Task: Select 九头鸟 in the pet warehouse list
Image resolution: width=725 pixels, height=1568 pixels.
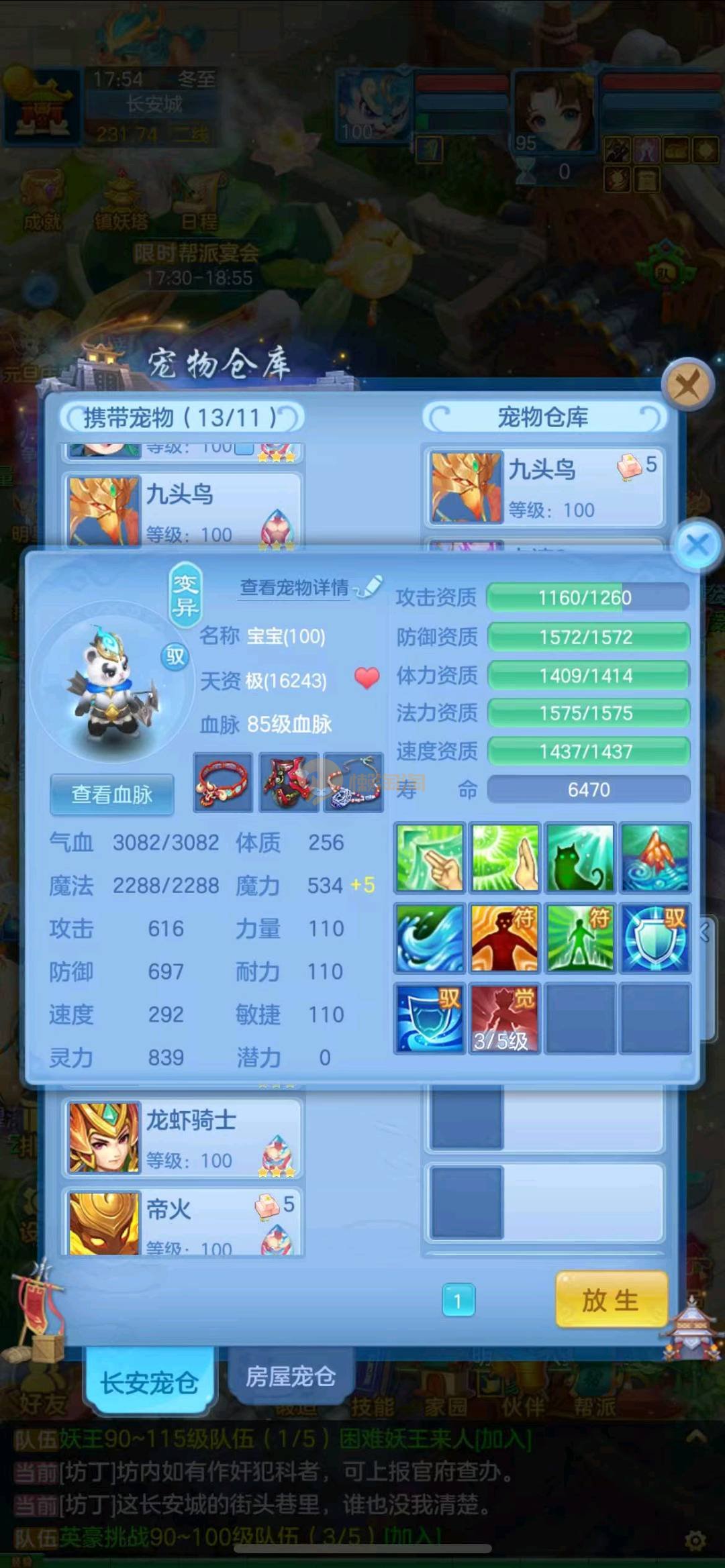Action: pos(544,488)
